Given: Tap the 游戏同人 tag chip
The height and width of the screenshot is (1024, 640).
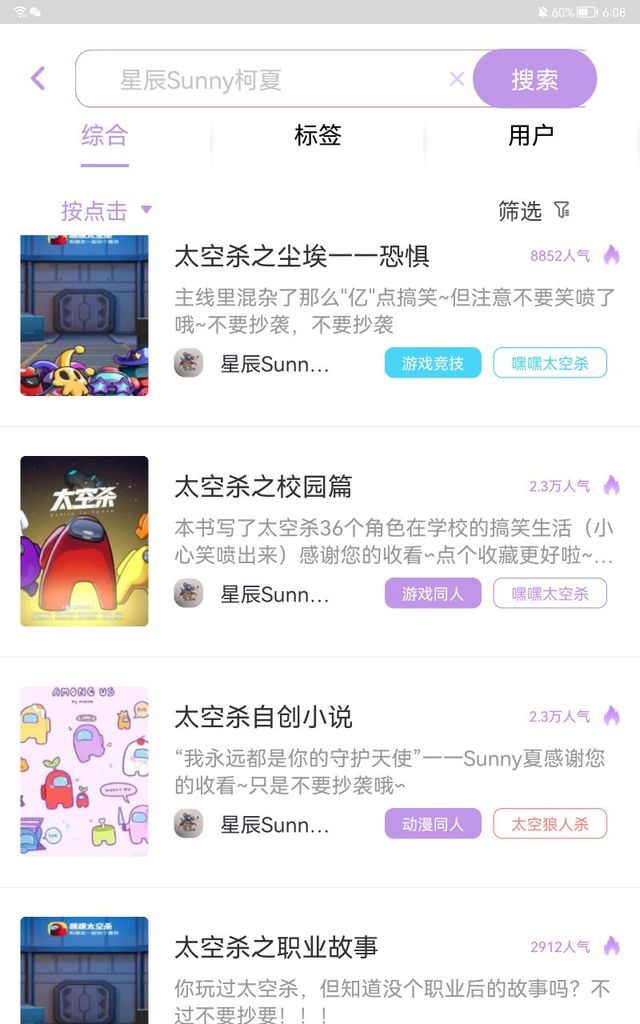Looking at the screenshot, I should click(x=432, y=594).
